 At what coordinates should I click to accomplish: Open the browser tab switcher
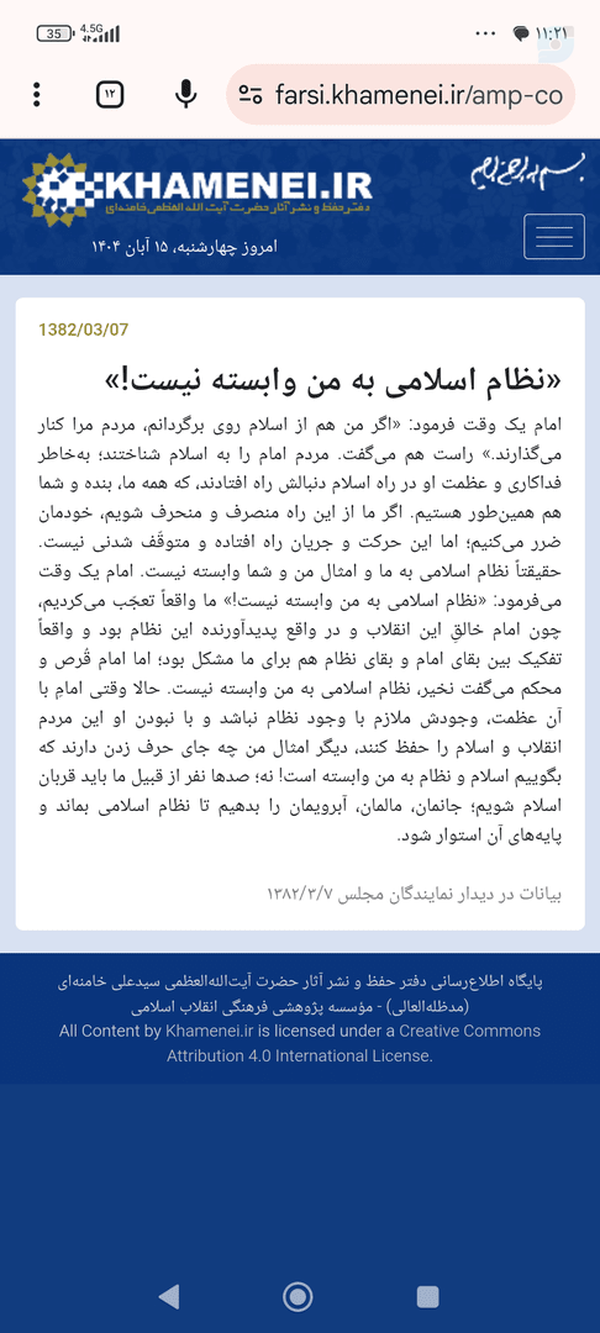pyautogui.click(x=110, y=95)
